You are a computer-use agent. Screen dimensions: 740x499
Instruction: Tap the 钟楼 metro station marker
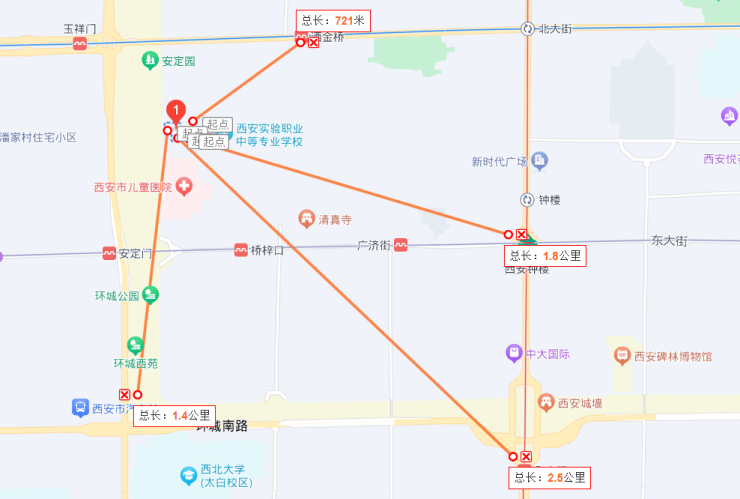point(527,200)
